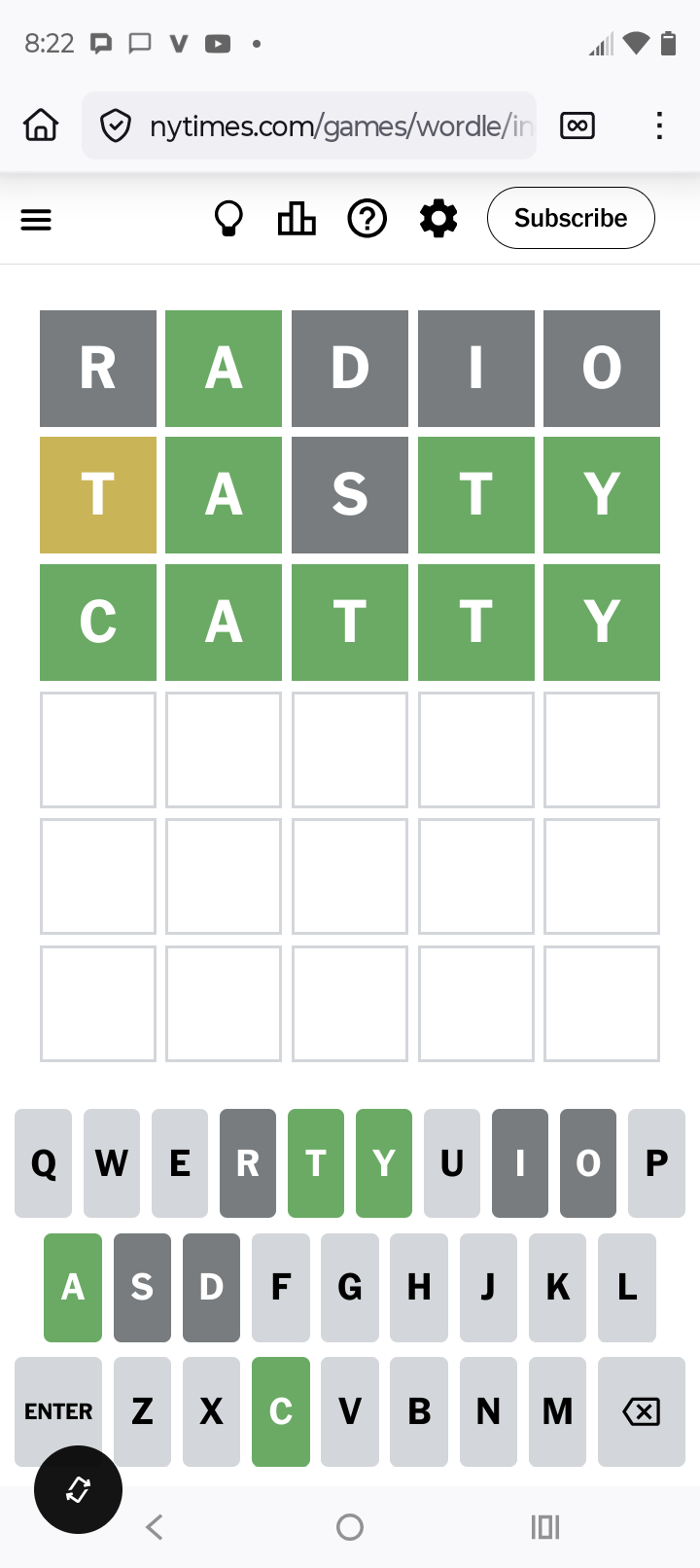The image size is (700, 1568).
Task: Tap the H key on the game keyboard
Action: [419, 1287]
